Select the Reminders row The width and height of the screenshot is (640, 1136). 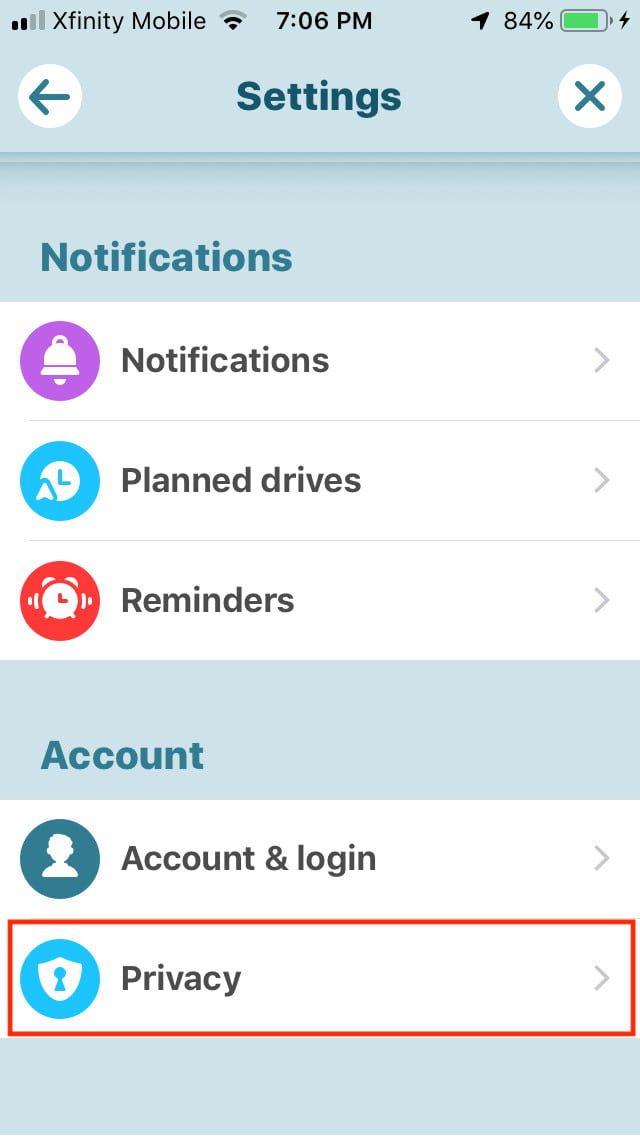[320, 600]
